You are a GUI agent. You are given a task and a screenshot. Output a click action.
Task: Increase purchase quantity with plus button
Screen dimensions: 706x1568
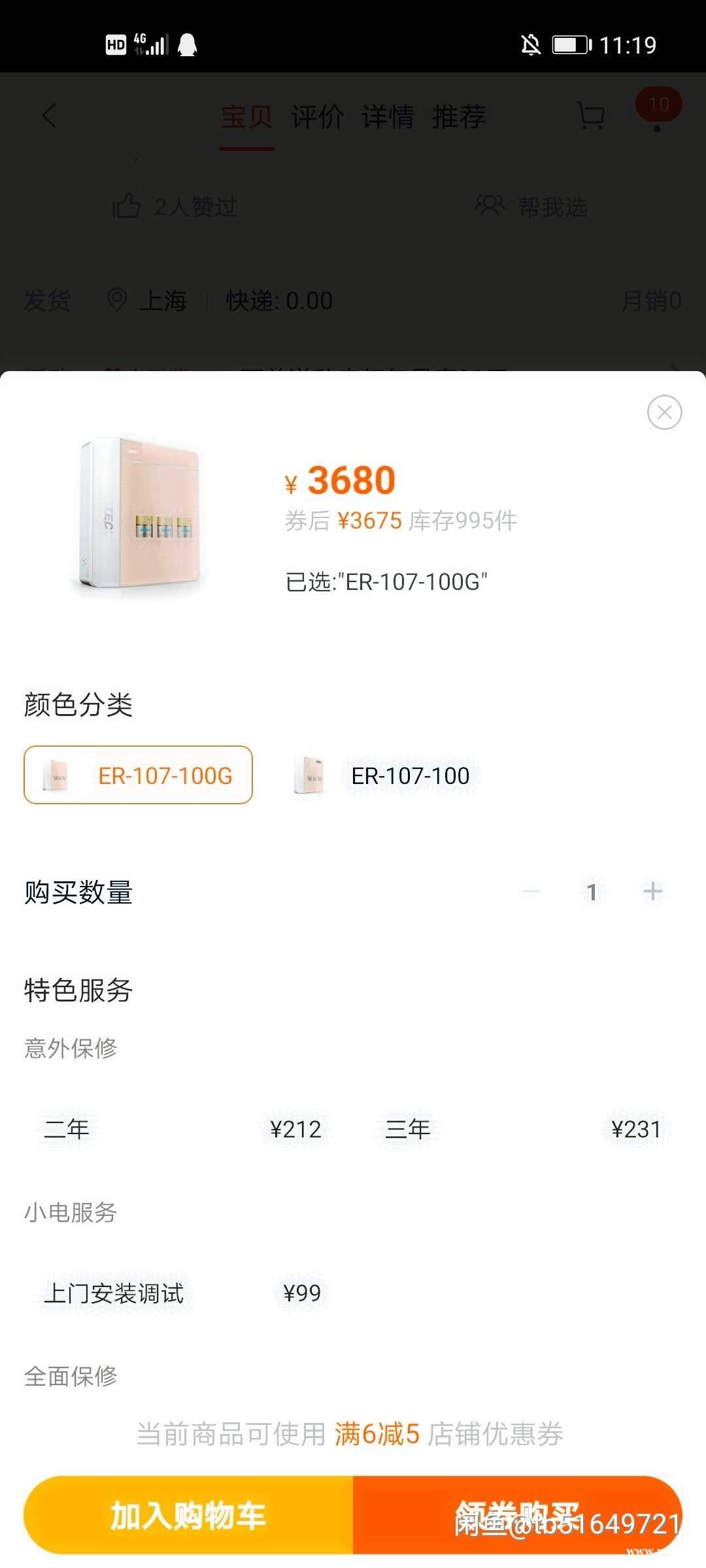point(652,891)
